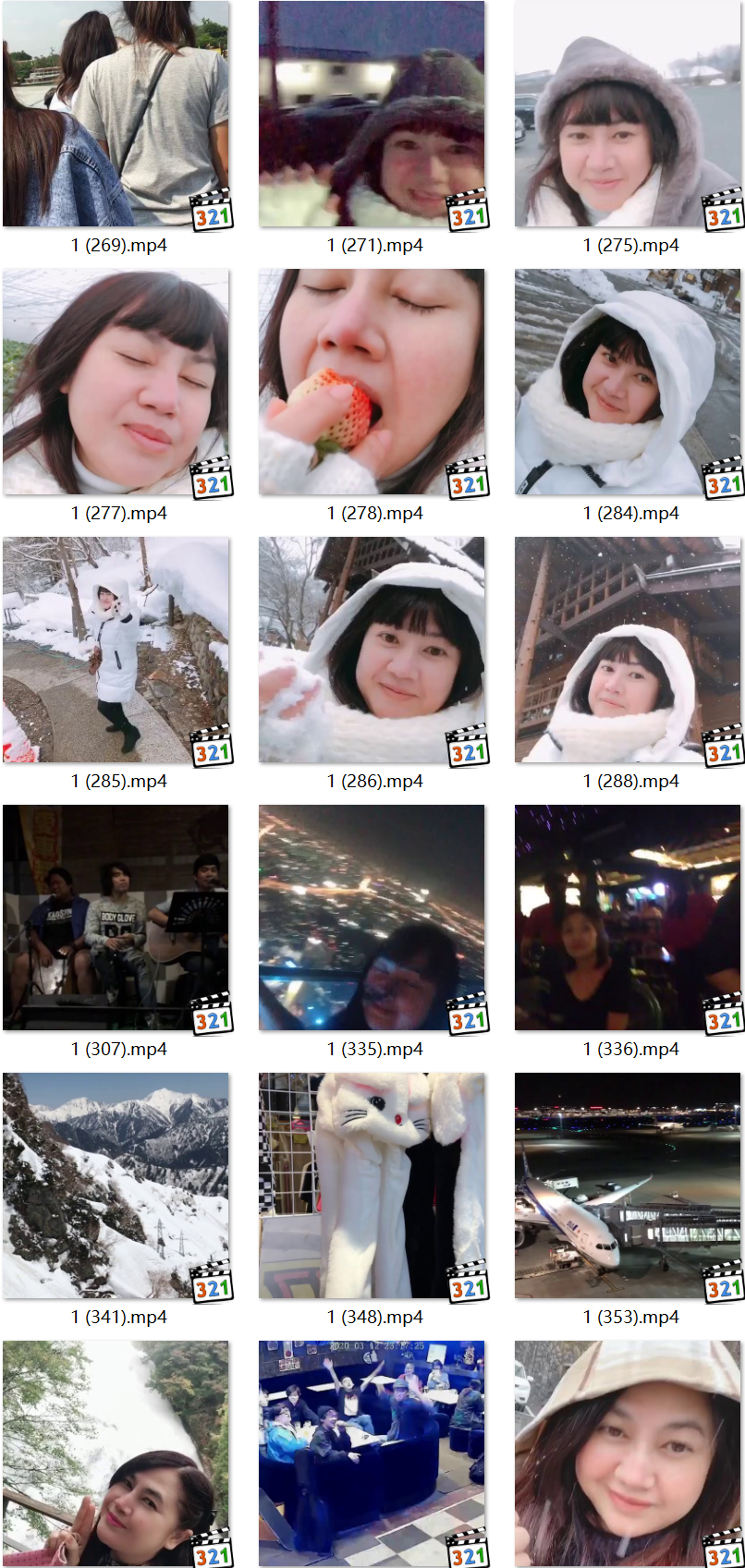Select the file 1 (335).mp4
745x1568 pixels.
point(372,918)
